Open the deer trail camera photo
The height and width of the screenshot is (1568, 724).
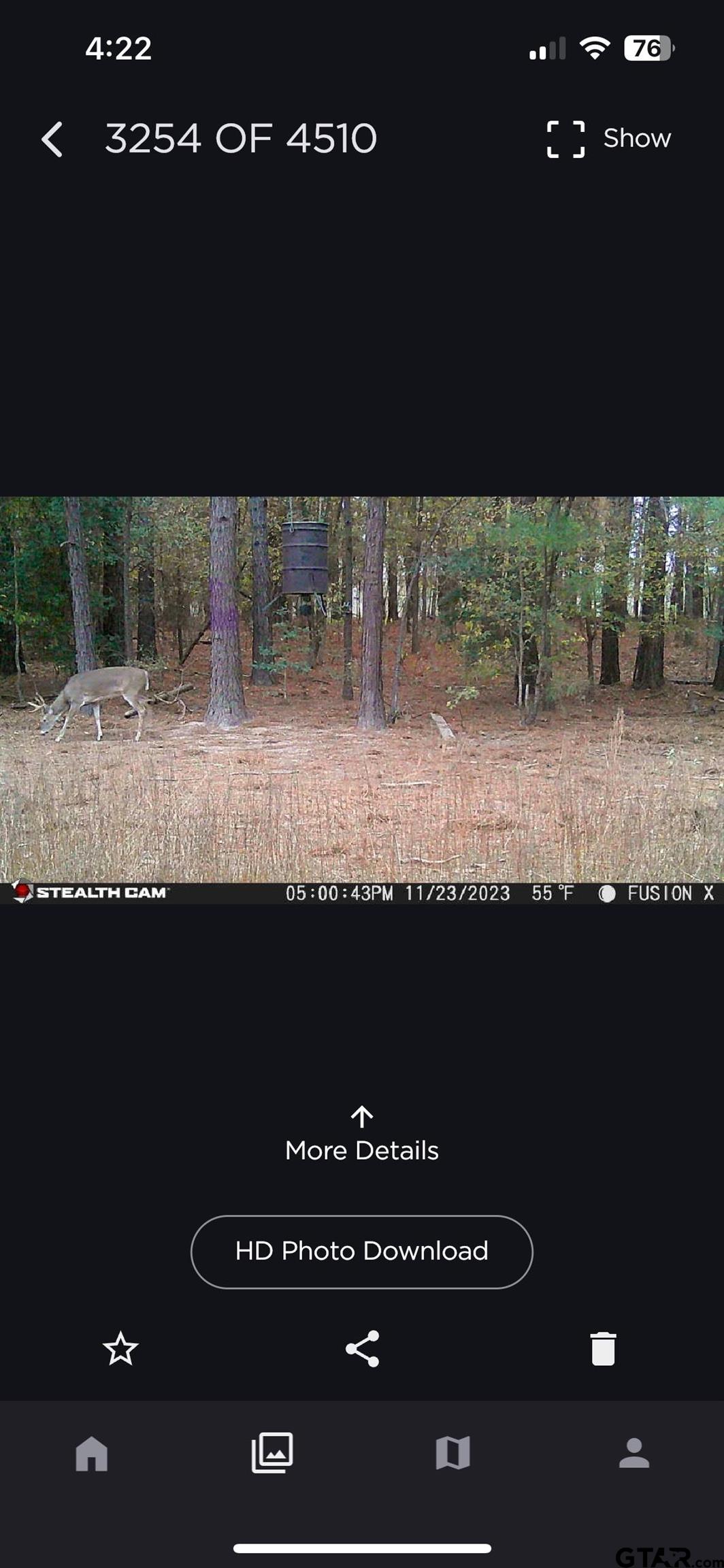[x=361, y=689]
